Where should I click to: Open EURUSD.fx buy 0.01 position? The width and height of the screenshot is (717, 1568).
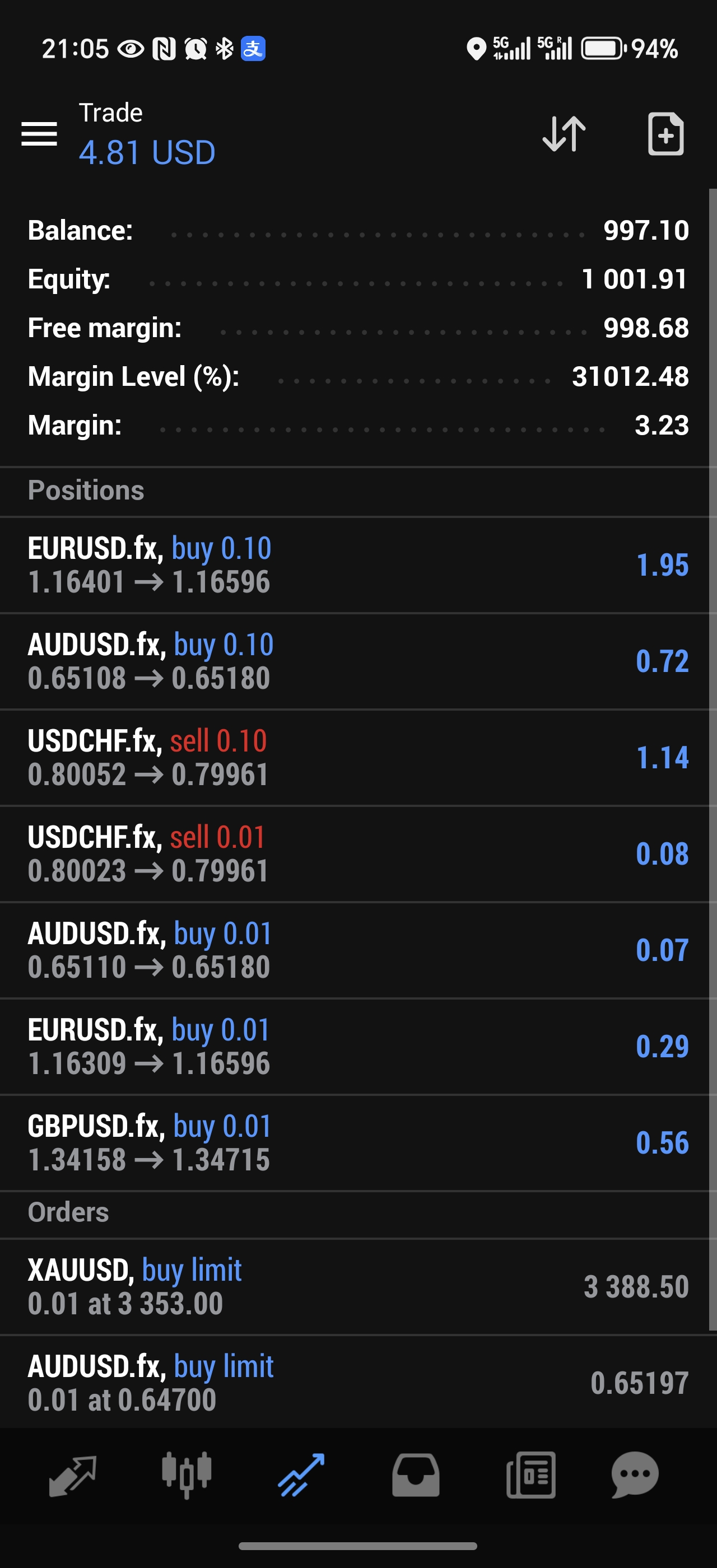pyautogui.click(x=358, y=1046)
